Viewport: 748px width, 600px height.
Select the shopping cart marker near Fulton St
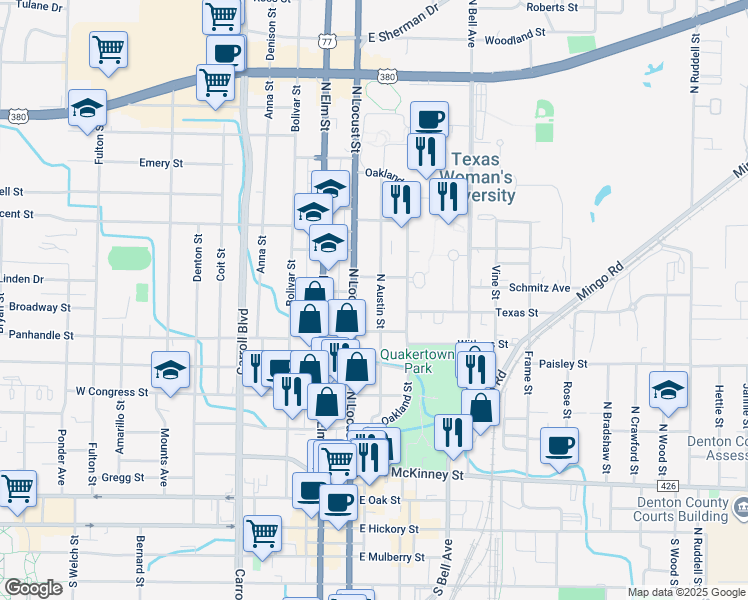pyautogui.click(x=108, y=50)
